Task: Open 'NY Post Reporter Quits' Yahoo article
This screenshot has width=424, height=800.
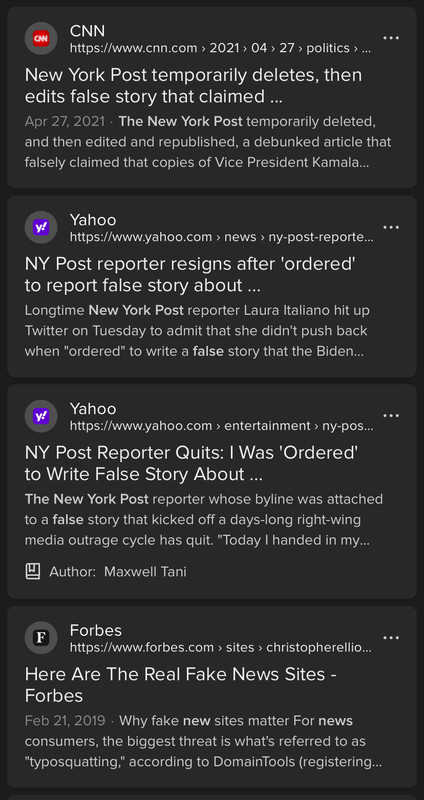Action: pyautogui.click(x=191, y=463)
